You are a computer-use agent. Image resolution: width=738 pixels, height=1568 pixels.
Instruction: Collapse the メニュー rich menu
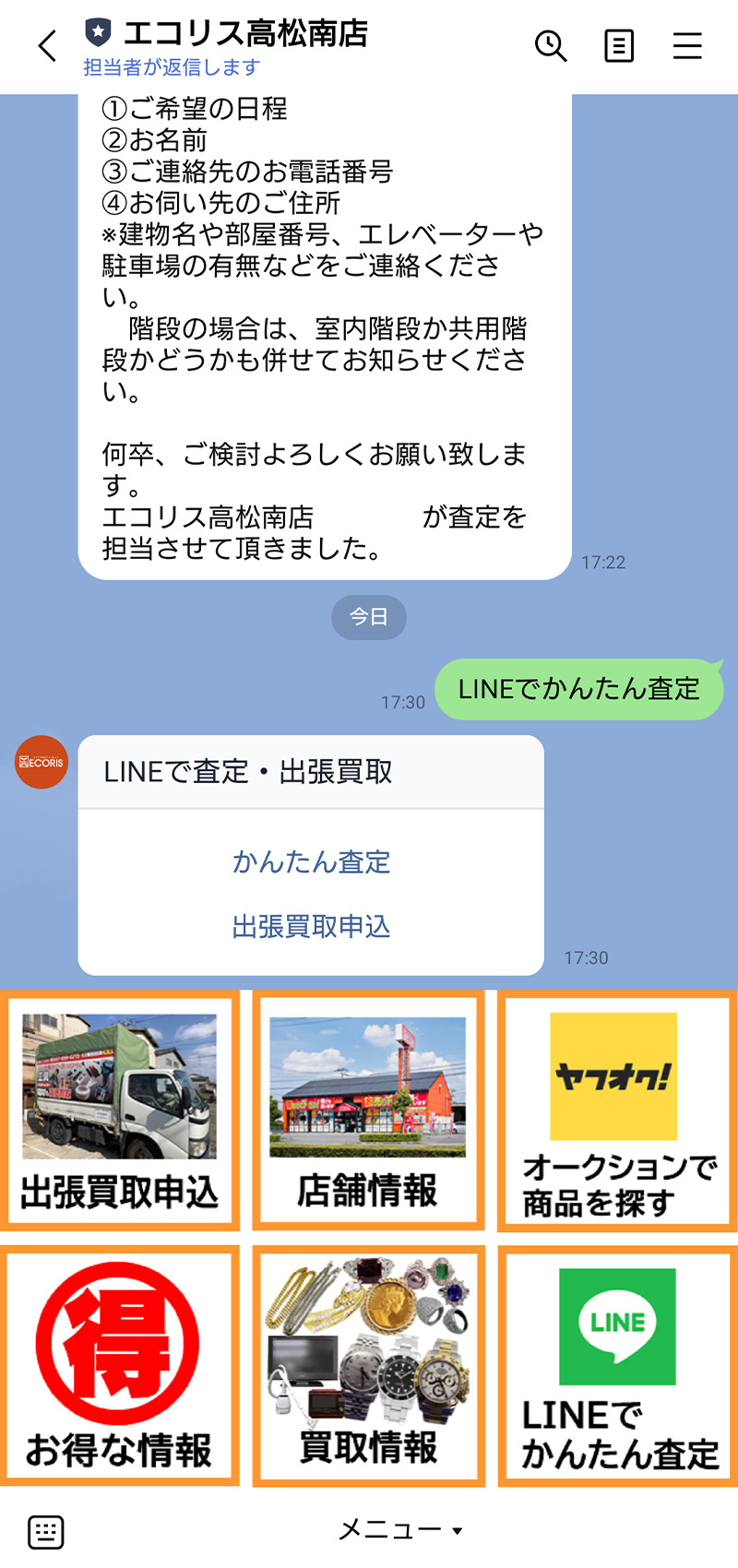[399, 1530]
